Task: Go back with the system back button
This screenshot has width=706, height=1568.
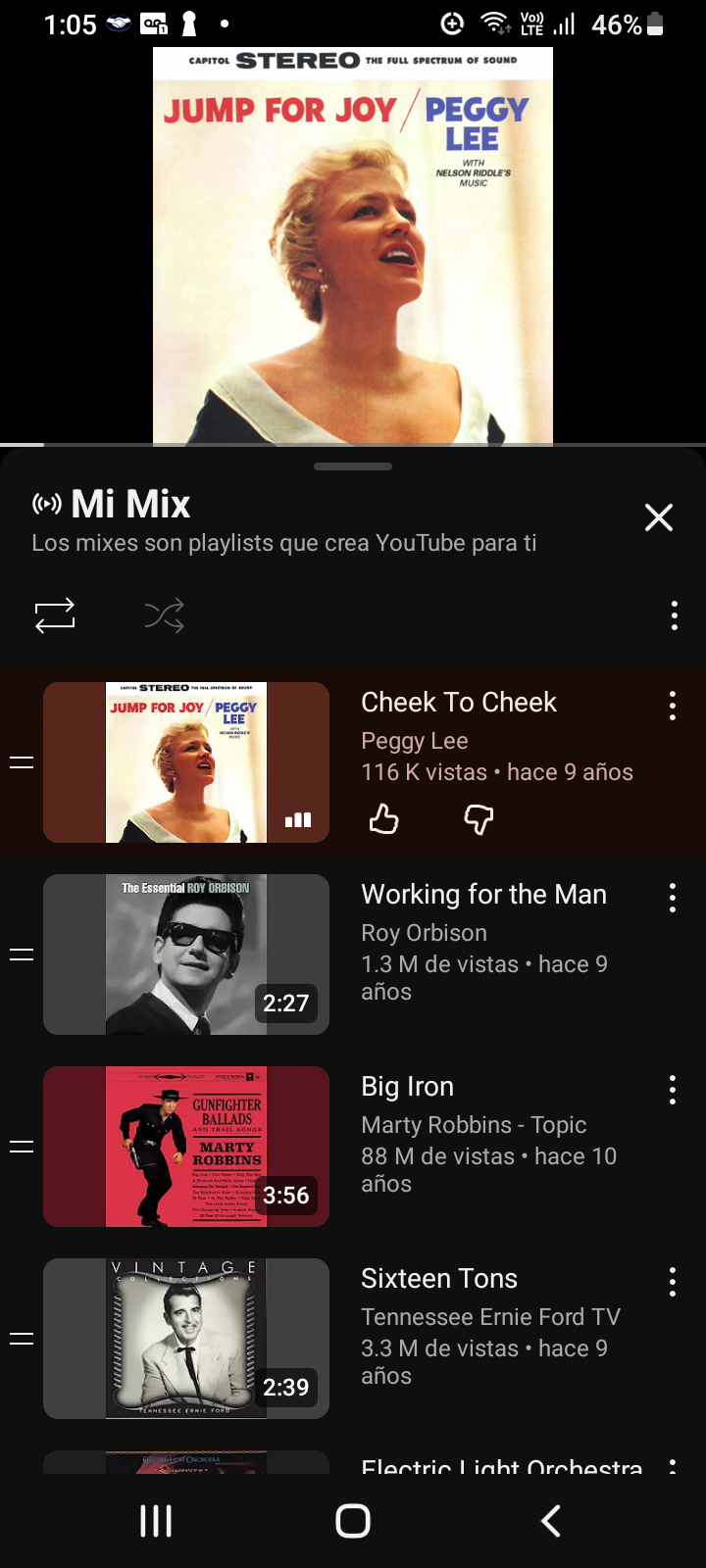Action: pos(551,1521)
